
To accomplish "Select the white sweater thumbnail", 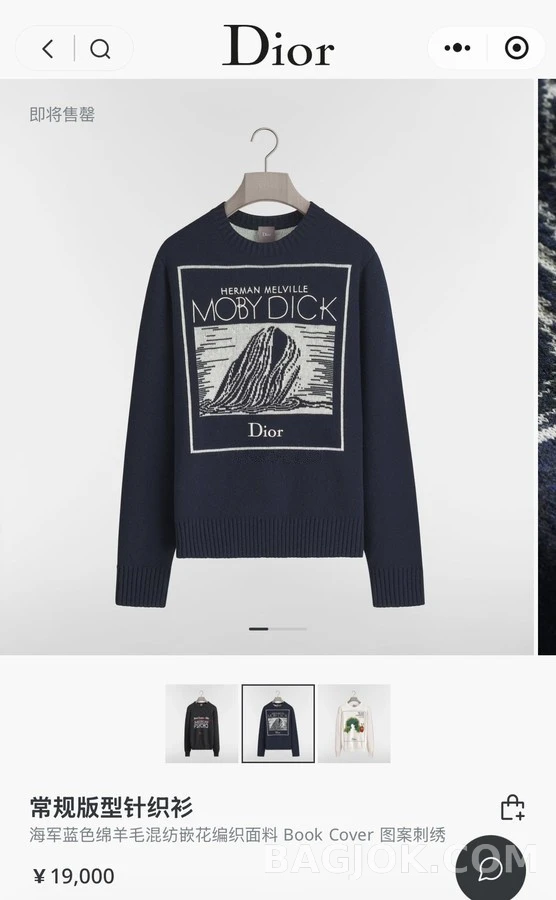I will coord(354,723).
